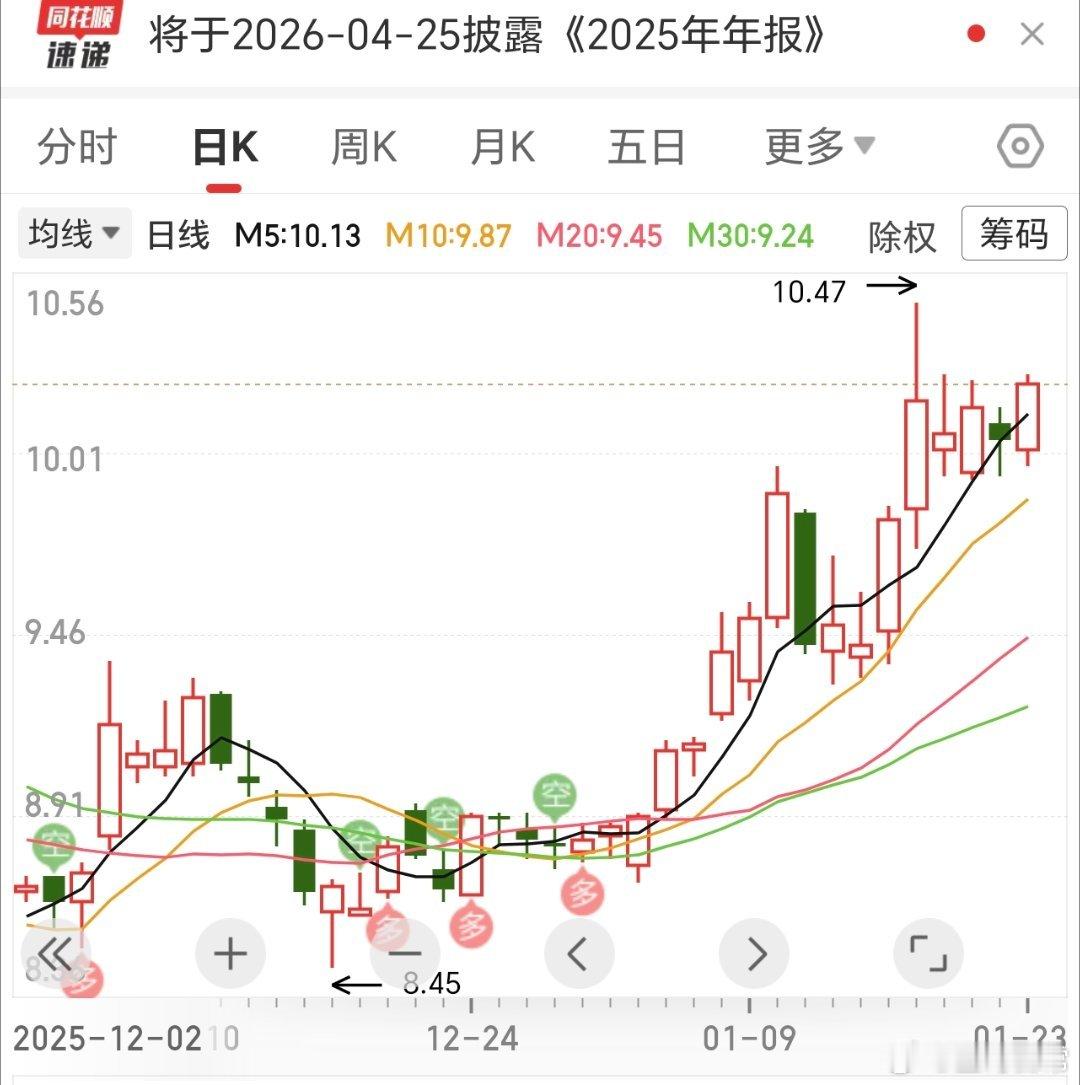This screenshot has height=1085, width=1080.
Task: Zoom in with the plus icon
Action: (x=230, y=953)
